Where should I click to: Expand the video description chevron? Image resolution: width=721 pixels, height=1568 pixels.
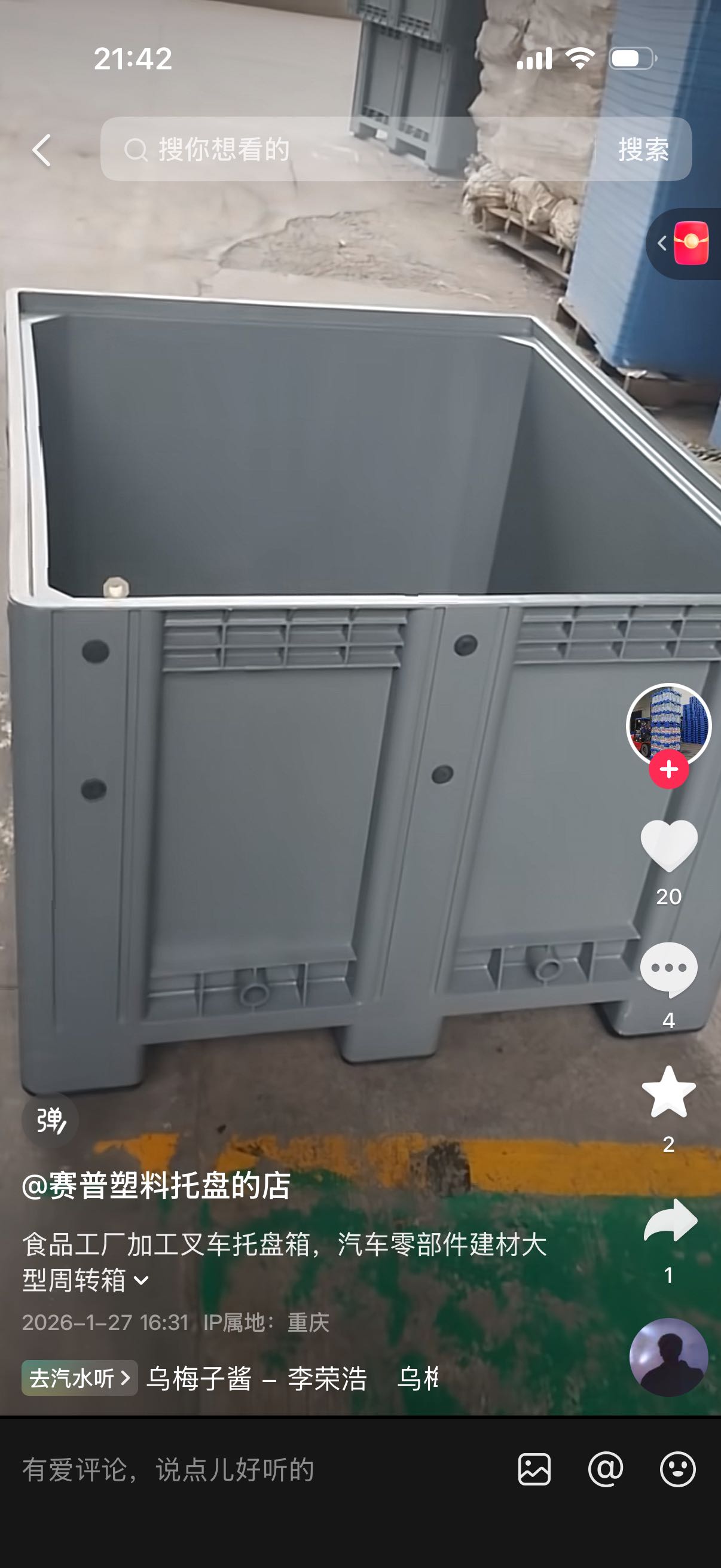[141, 1280]
